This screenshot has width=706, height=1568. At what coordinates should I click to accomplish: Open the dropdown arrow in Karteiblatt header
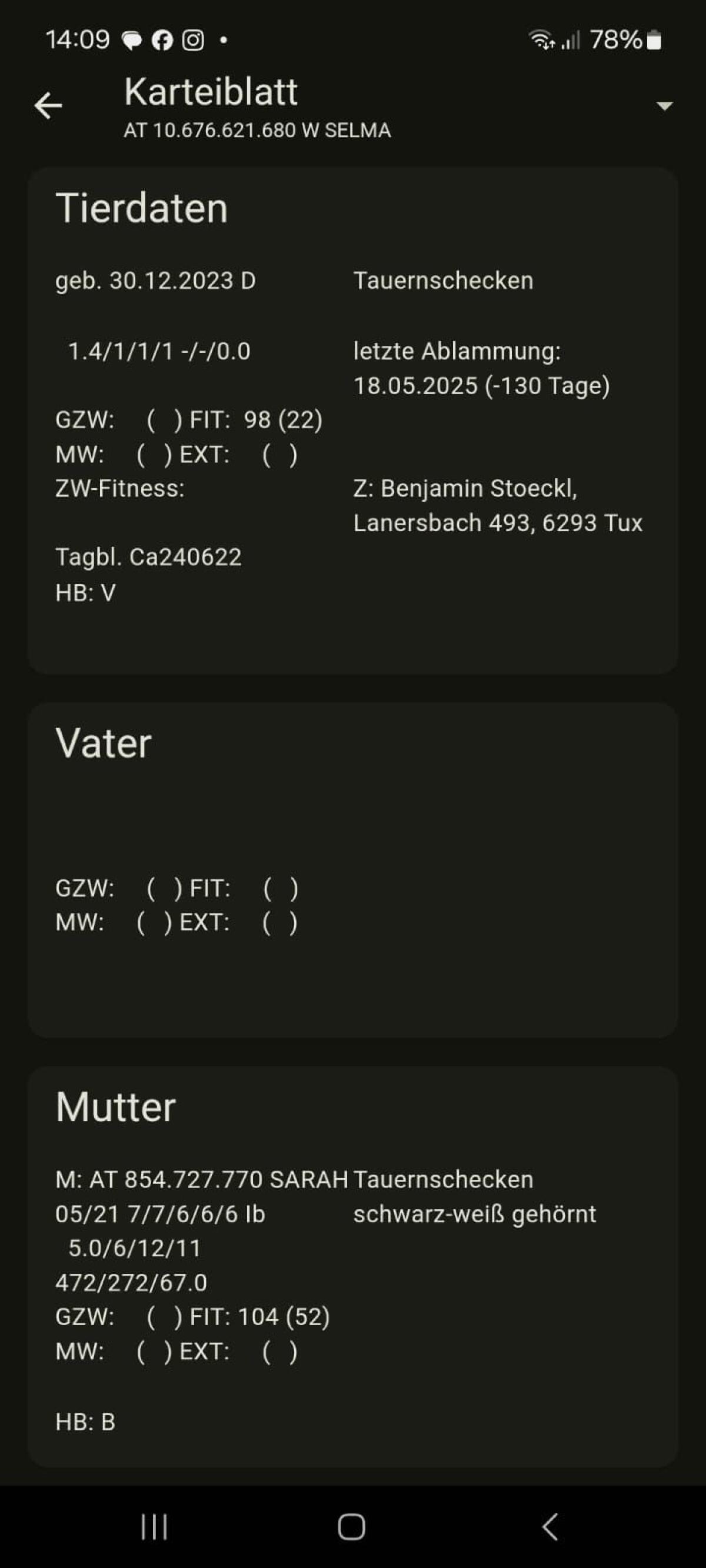664,106
